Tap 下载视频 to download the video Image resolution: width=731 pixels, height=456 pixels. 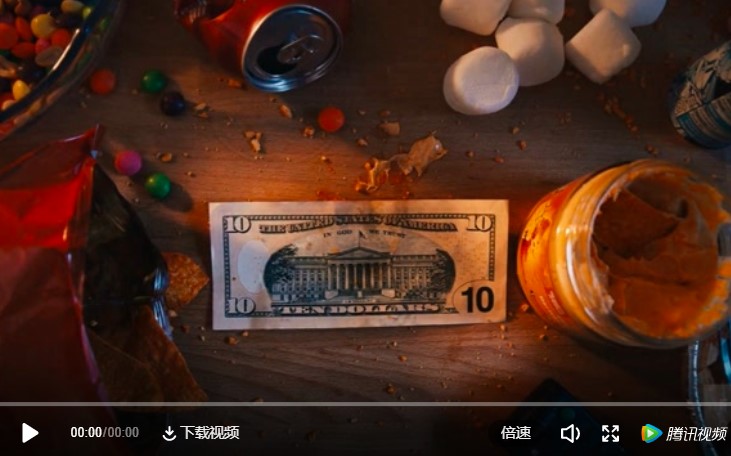[x=201, y=433]
